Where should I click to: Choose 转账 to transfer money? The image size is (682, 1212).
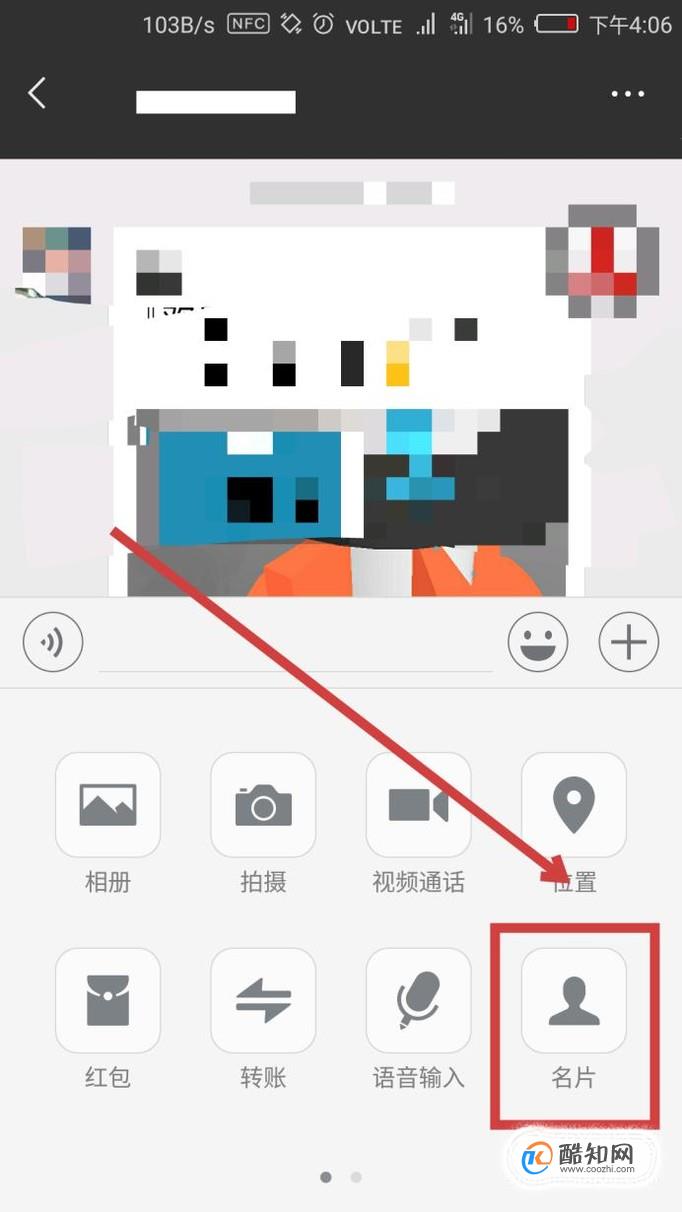263,1000
